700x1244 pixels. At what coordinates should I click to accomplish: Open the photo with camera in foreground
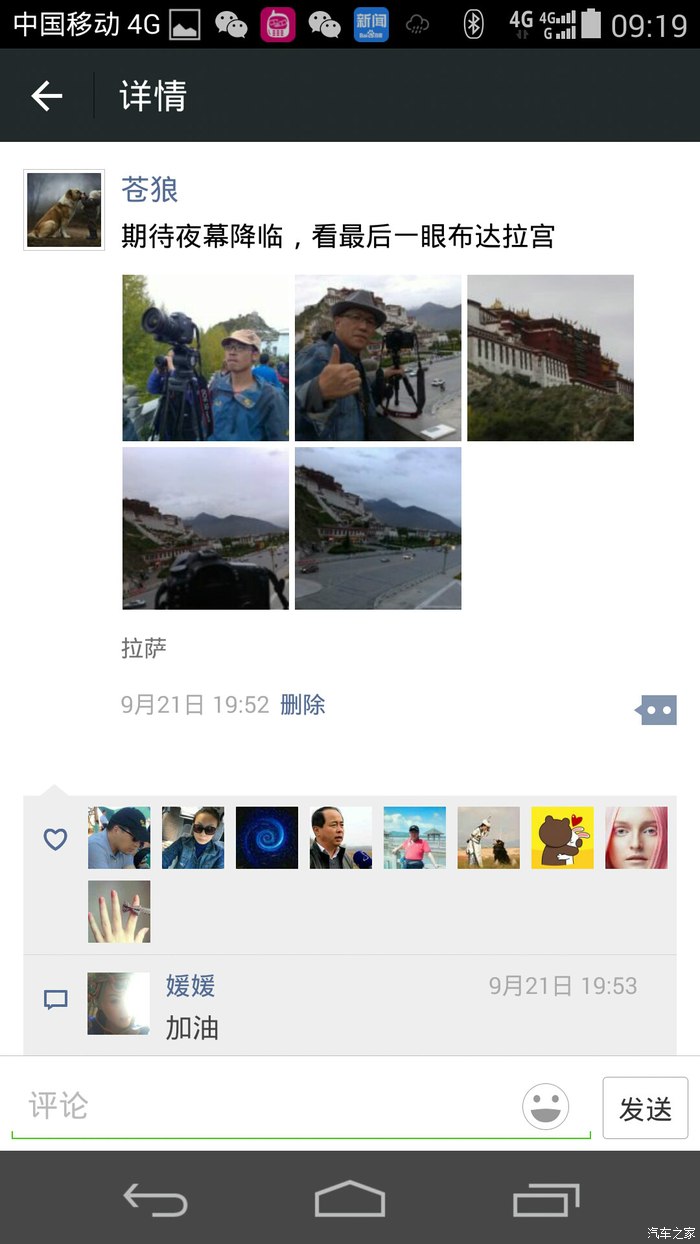coord(205,528)
